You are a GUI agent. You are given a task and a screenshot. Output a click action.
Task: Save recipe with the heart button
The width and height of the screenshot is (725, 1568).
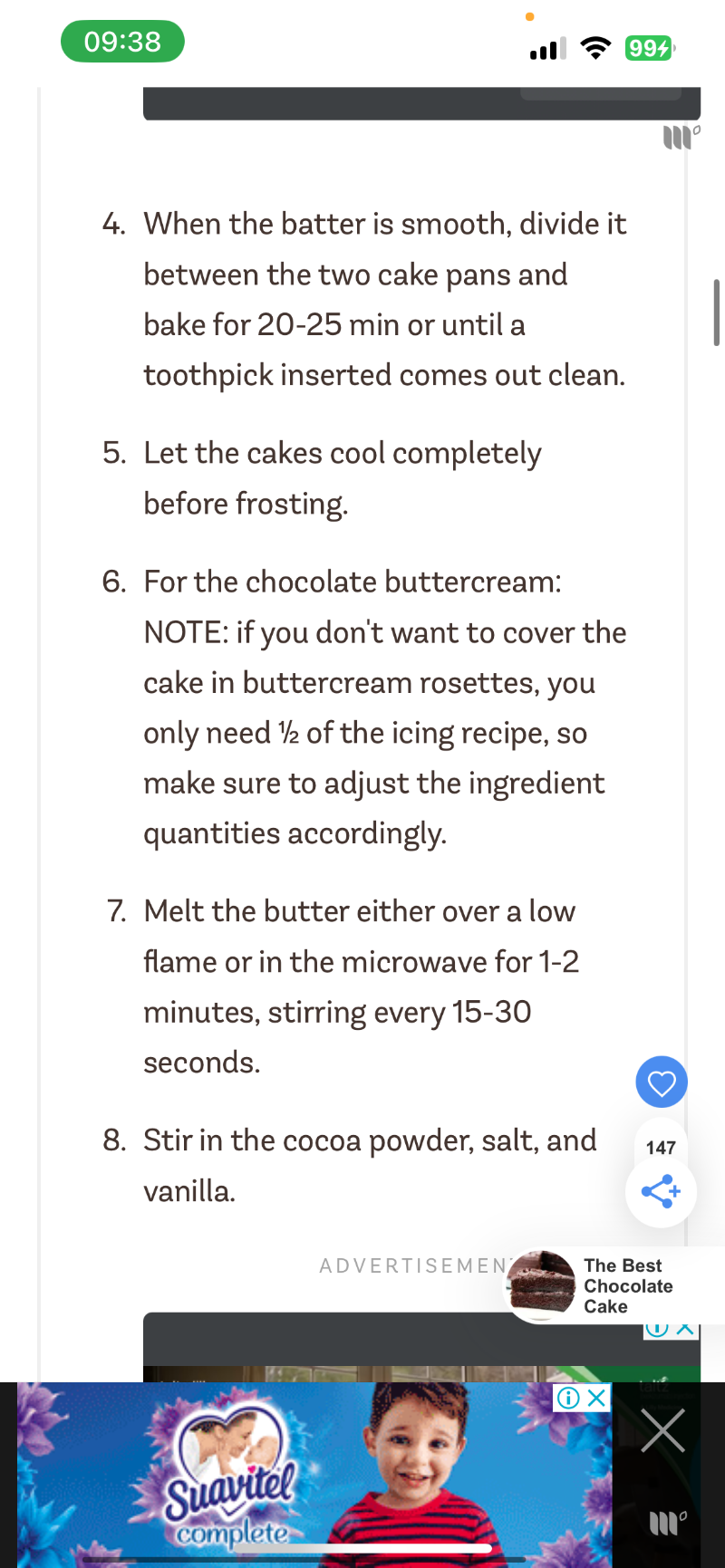point(662,1082)
